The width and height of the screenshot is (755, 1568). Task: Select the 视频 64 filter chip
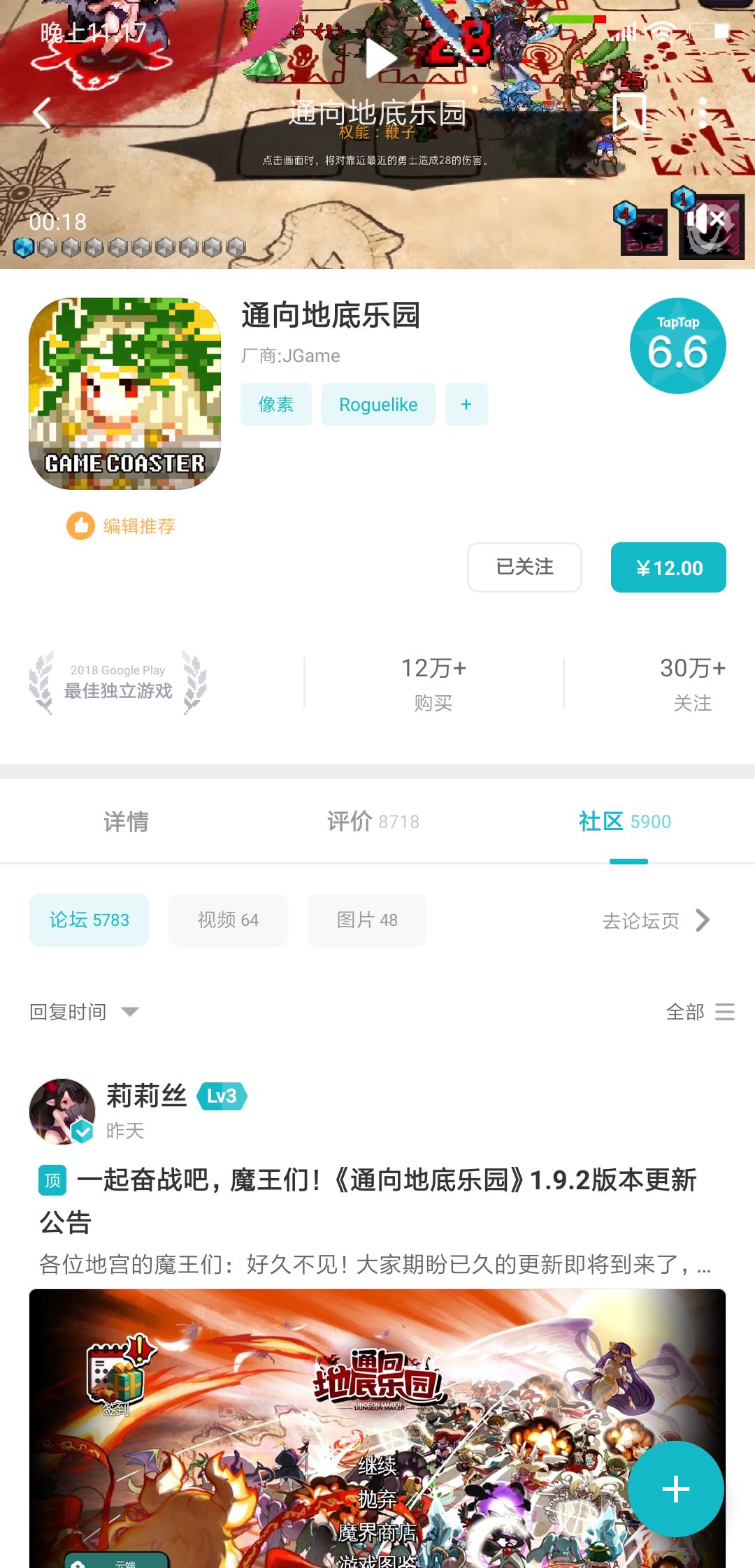click(x=228, y=920)
